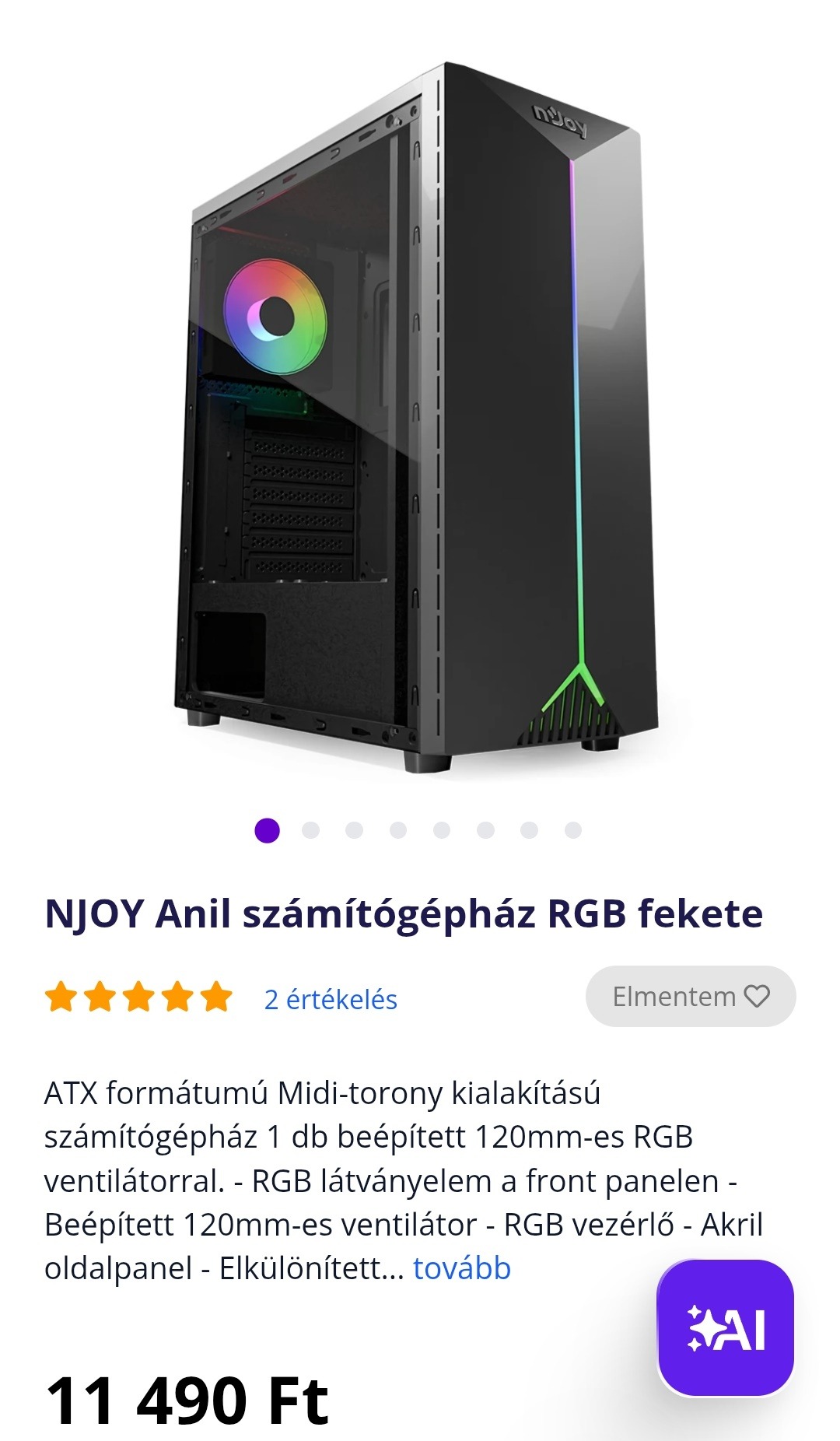Viewport: 840px width, 1441px height.
Task: Open the AI assistant button
Action: [725, 1328]
